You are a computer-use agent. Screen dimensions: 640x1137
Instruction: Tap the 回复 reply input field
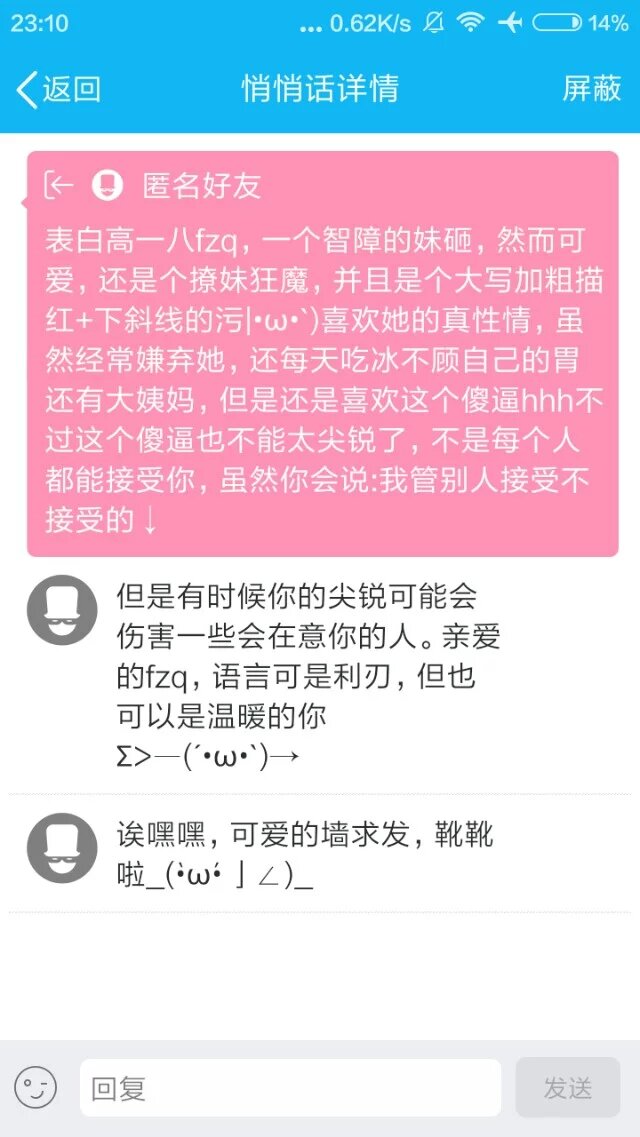click(290, 1087)
